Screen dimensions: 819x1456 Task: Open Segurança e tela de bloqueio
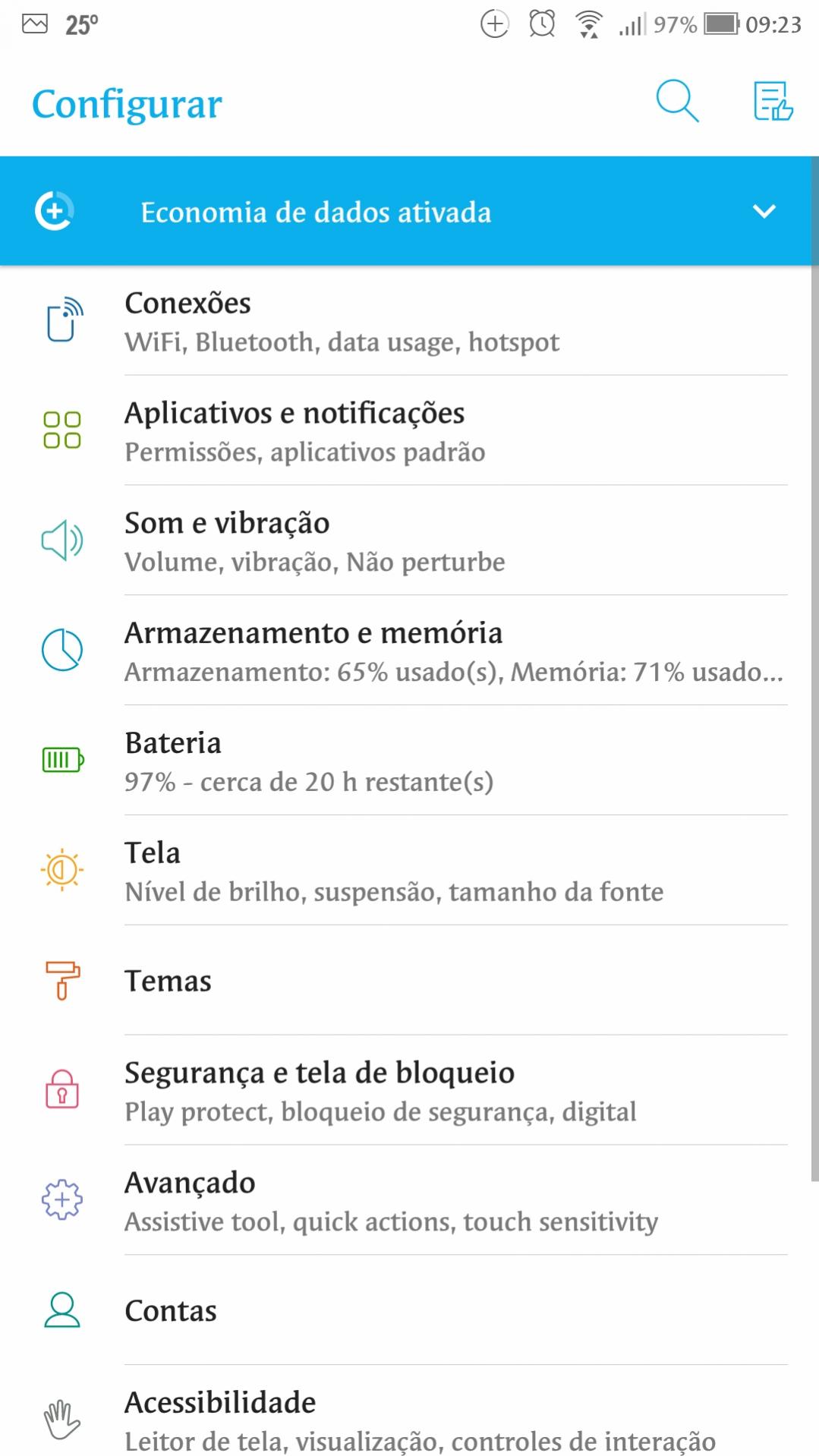pyautogui.click(x=409, y=1091)
